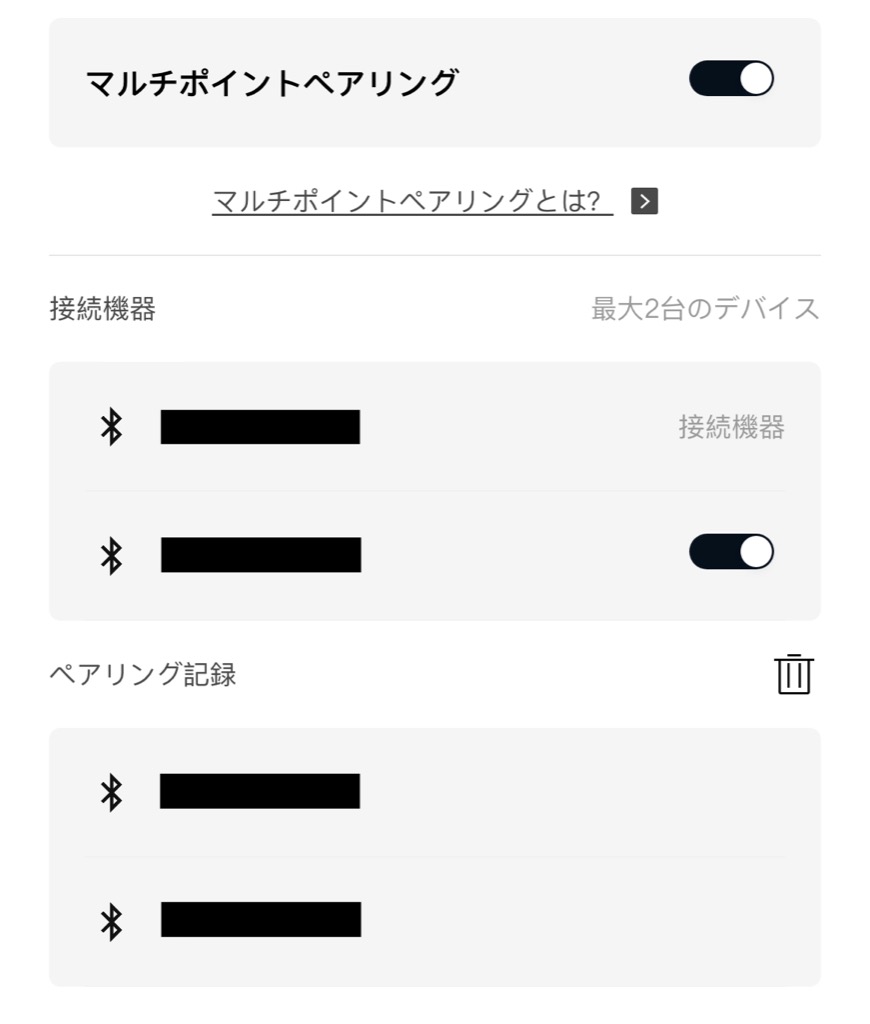Turn off the マルチポイントペアリング switch
This screenshot has height=1024, width=870.
[x=731, y=79]
